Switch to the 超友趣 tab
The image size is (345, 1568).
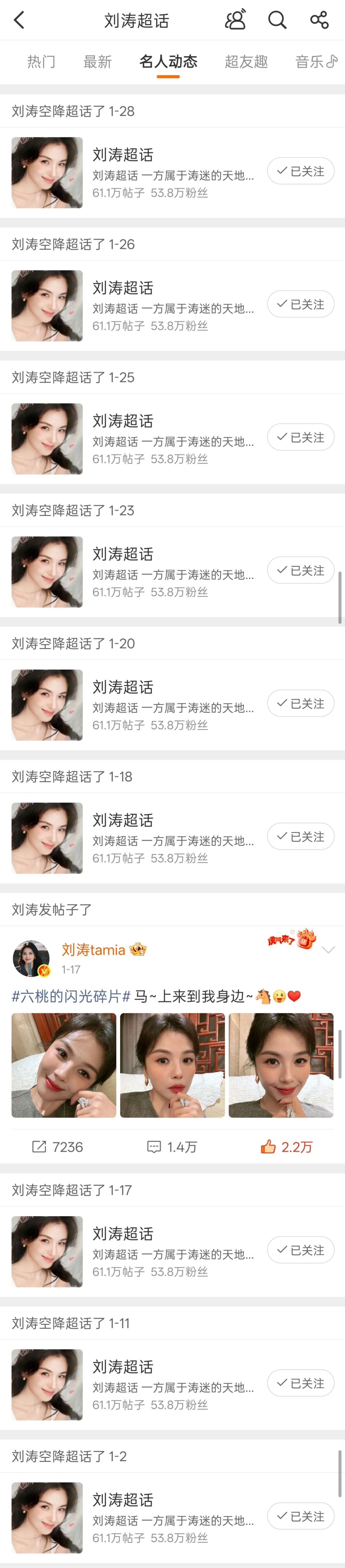tap(246, 61)
